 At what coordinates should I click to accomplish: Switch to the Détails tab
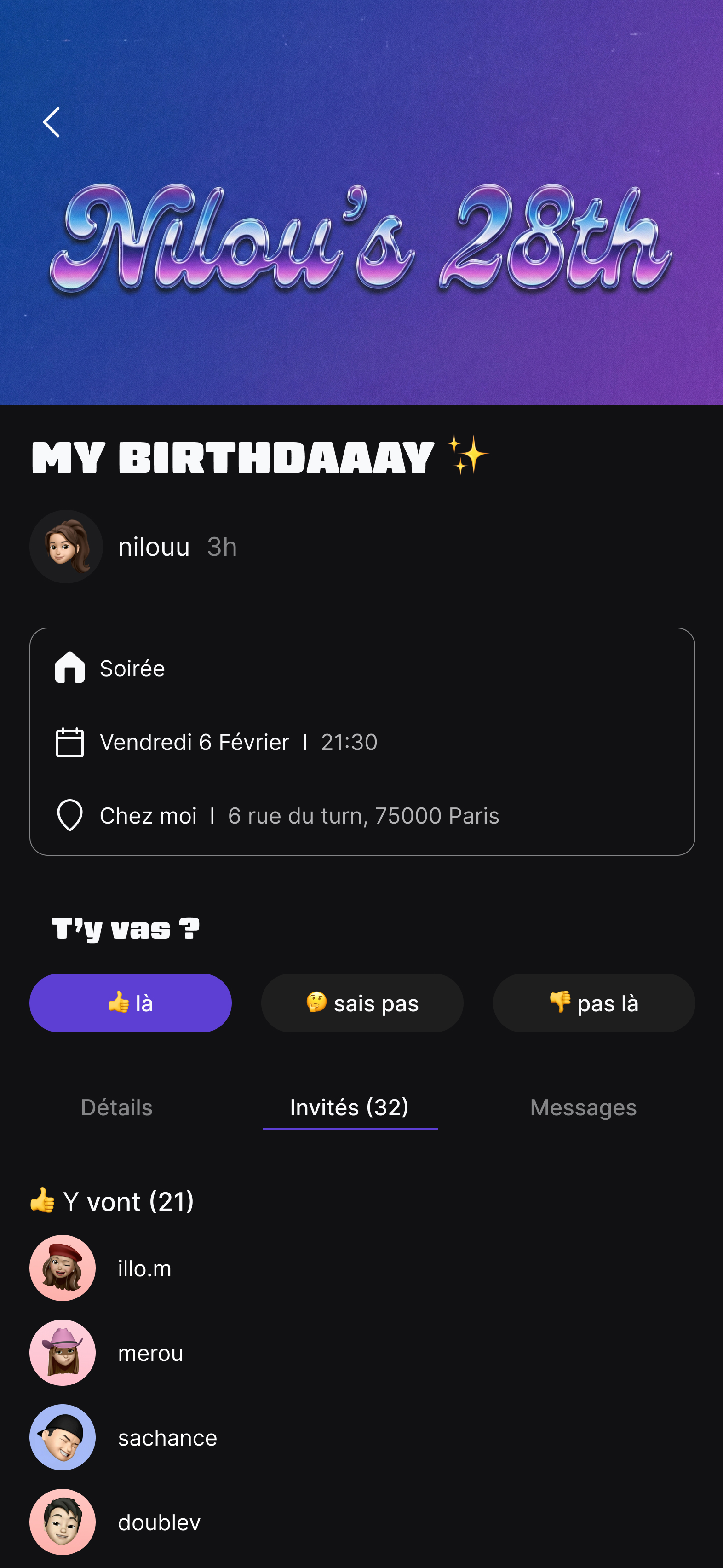coord(117,1107)
